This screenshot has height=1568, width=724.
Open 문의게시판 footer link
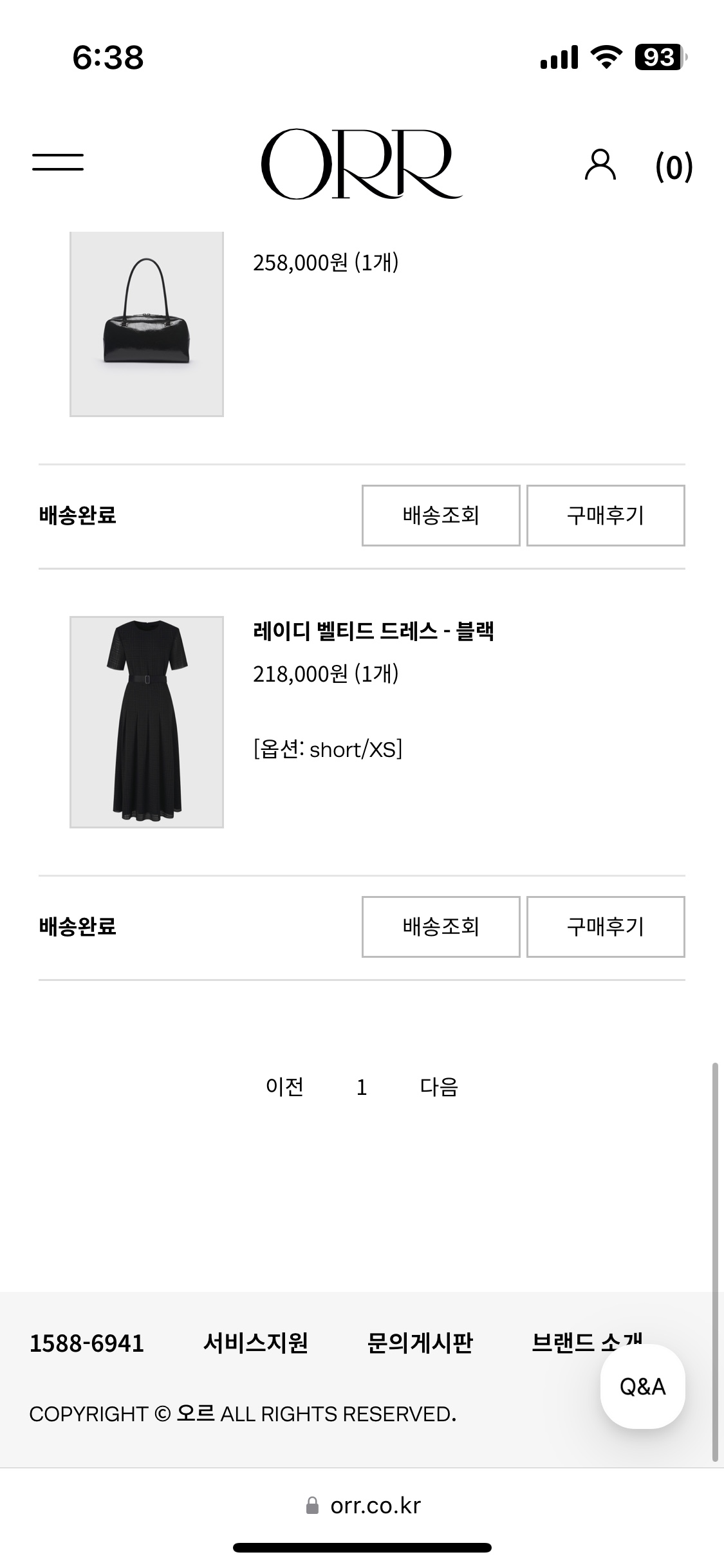420,1343
